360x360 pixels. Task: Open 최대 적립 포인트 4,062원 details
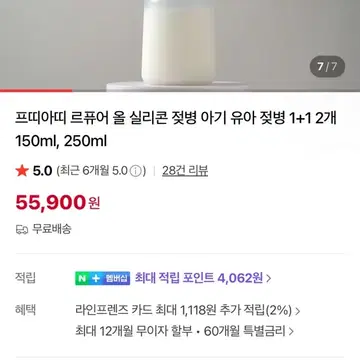pos(203,278)
